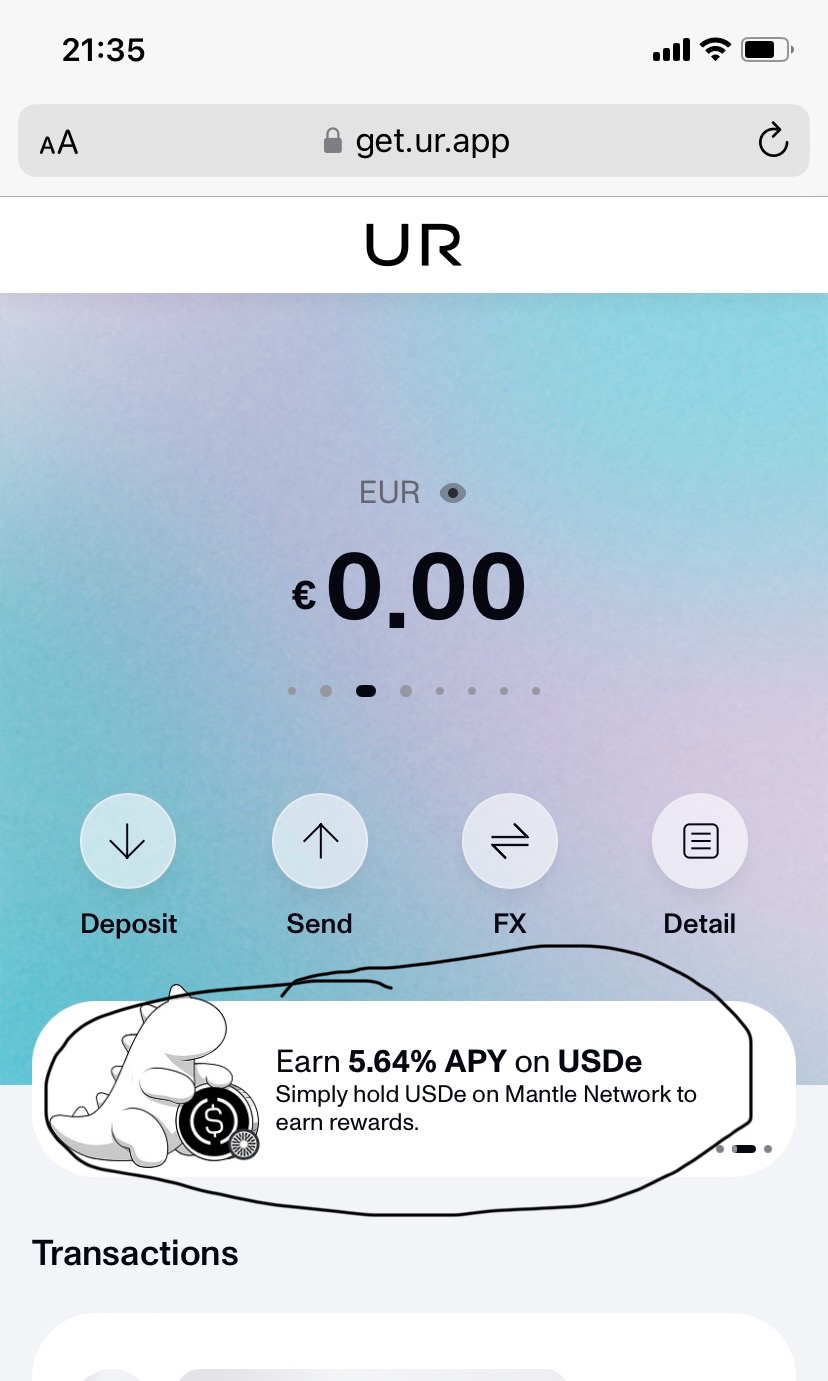
Task: Open the Send money option
Action: (319, 842)
